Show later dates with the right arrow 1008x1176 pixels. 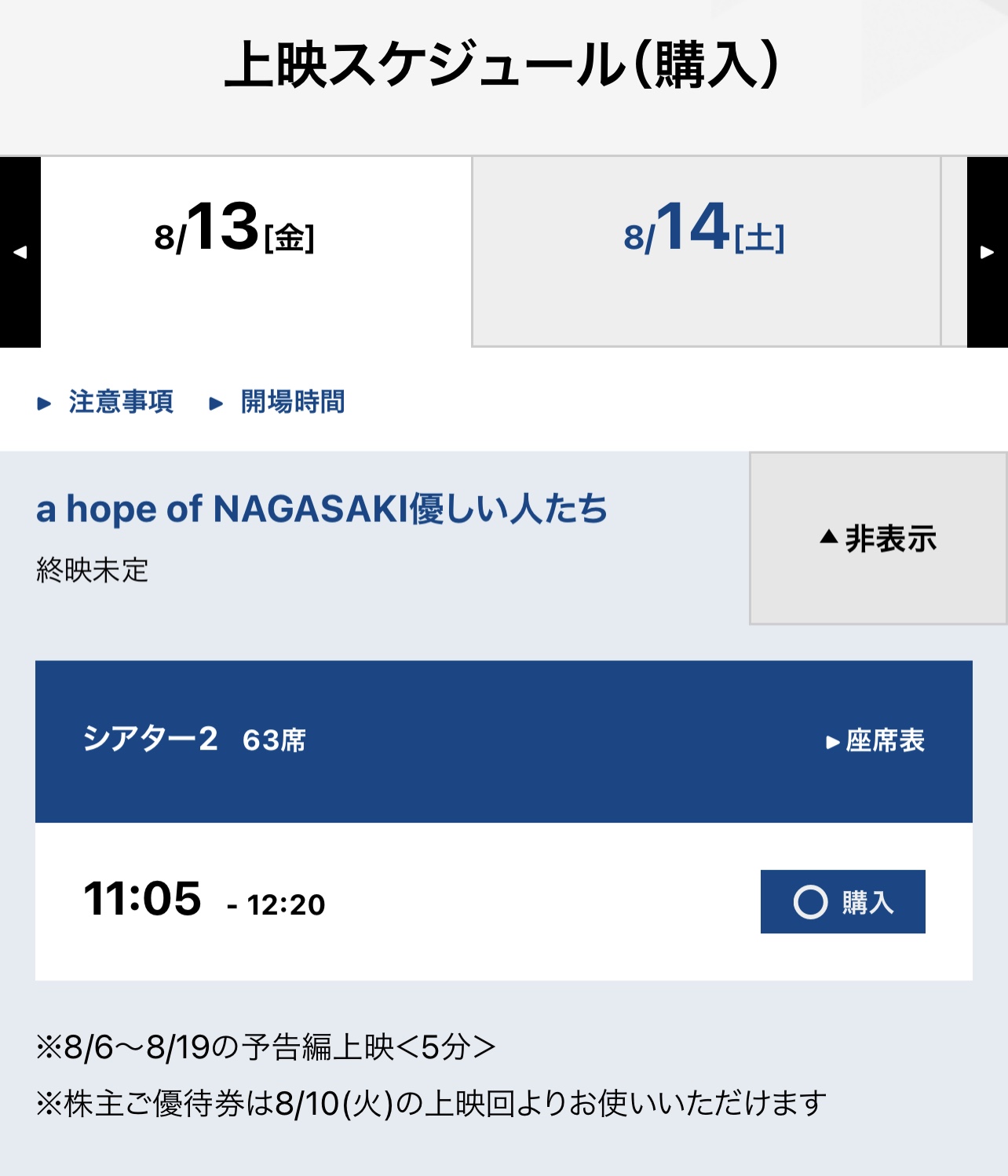tap(988, 252)
